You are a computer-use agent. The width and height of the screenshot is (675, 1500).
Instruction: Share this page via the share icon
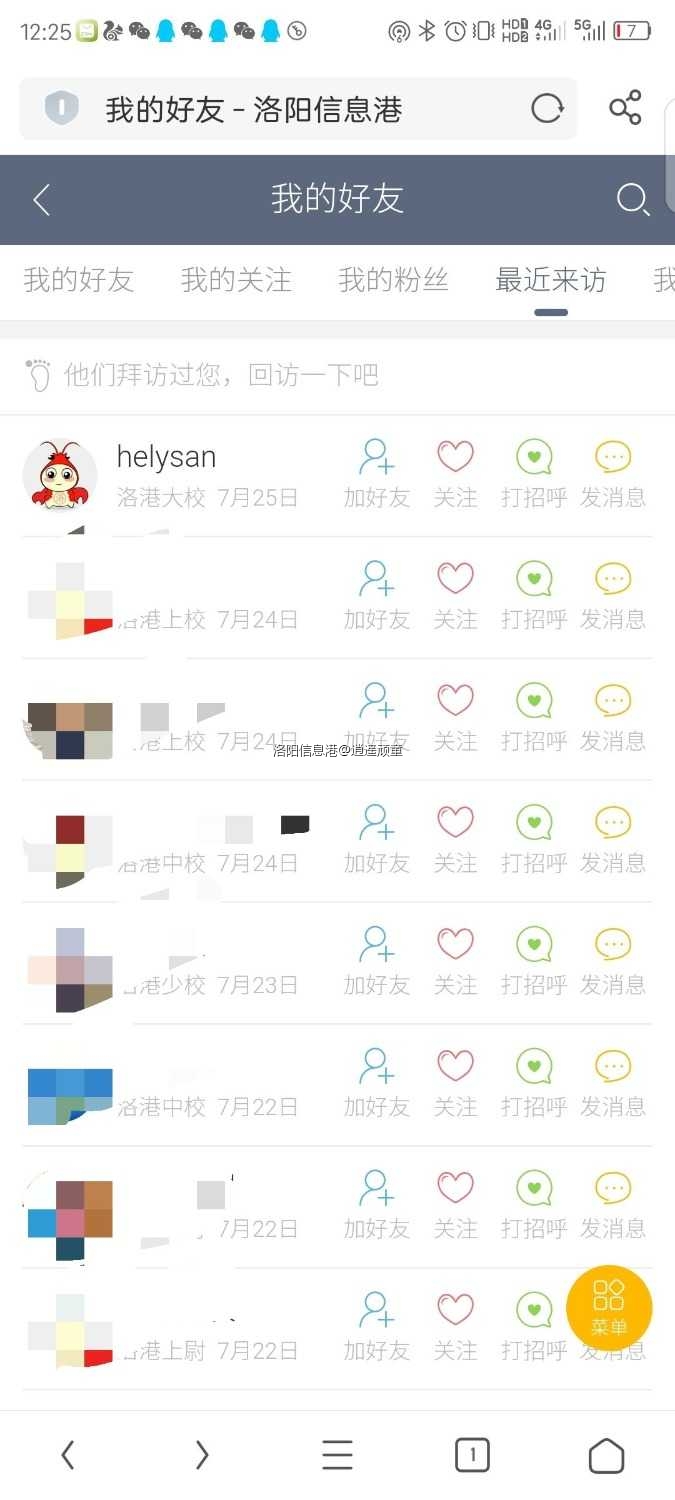pos(625,108)
